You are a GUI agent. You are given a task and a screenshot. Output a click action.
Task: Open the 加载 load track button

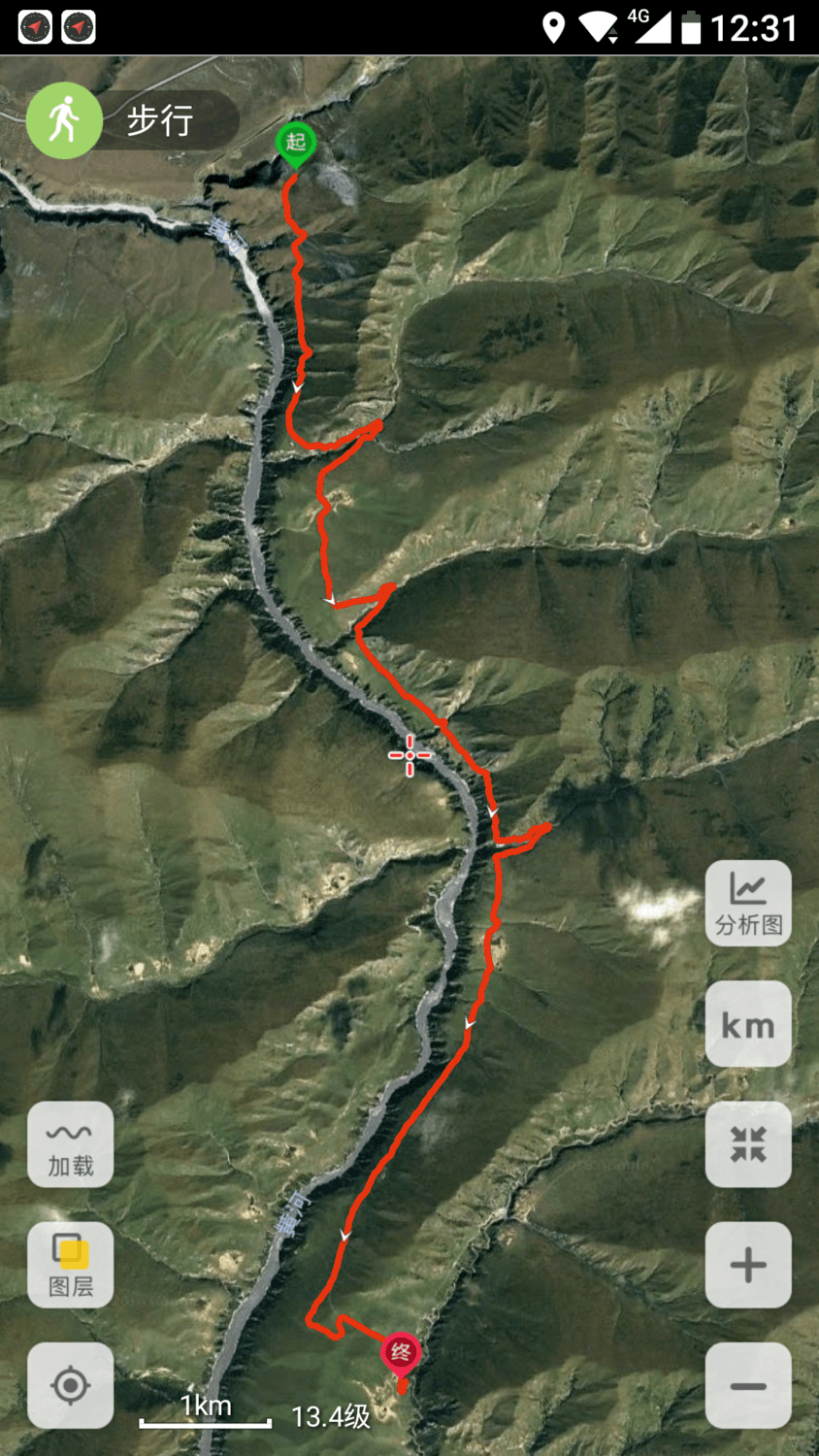[x=71, y=1144]
